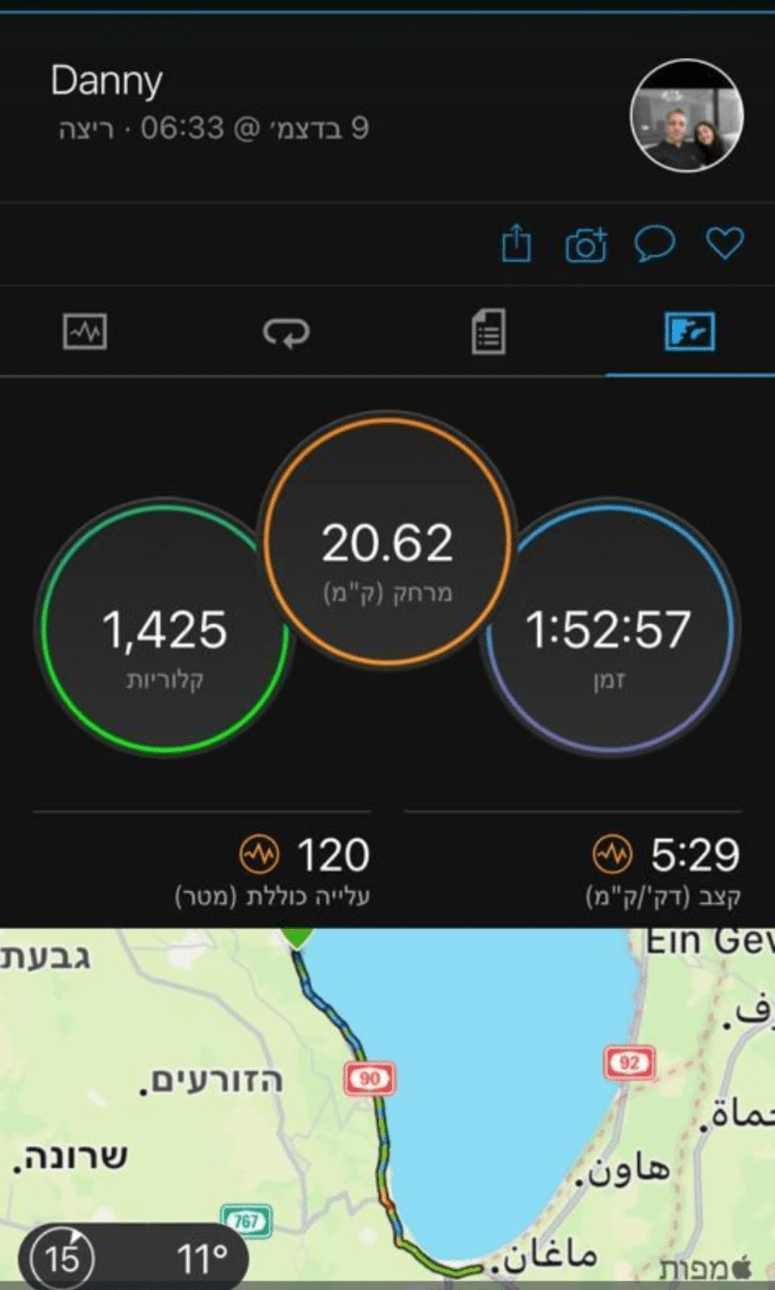Image resolution: width=775 pixels, height=1290 pixels.
Task: Open the stats details tab
Action: (x=488, y=331)
